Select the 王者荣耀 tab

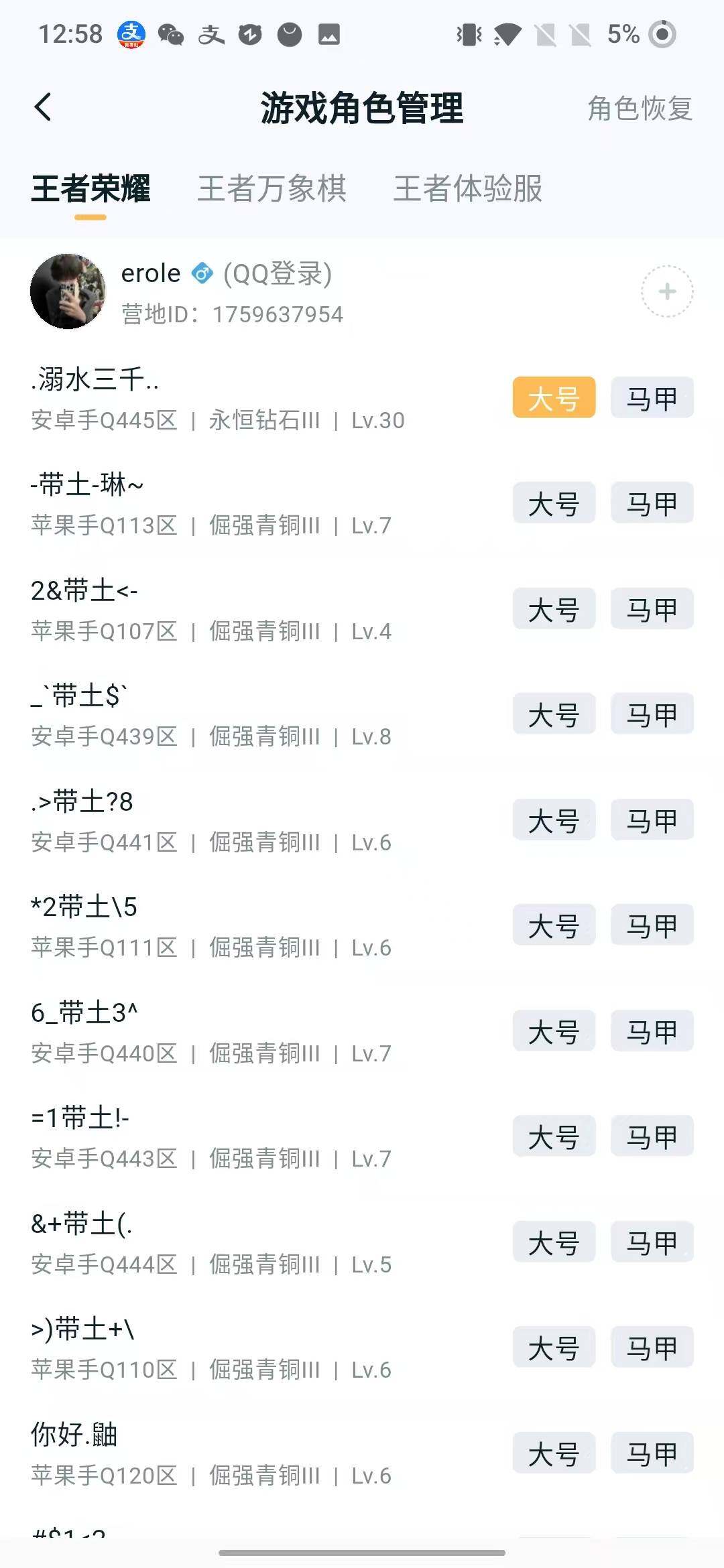(x=92, y=190)
